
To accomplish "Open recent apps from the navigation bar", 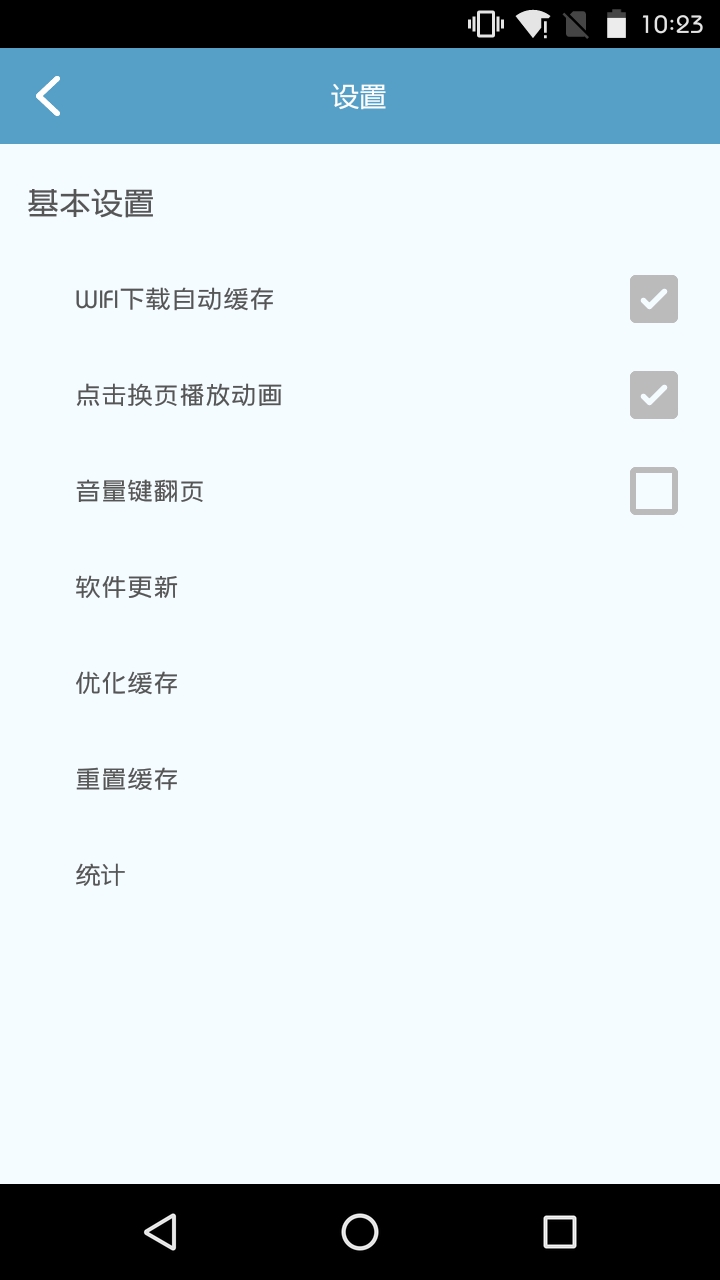I will tap(560, 1232).
